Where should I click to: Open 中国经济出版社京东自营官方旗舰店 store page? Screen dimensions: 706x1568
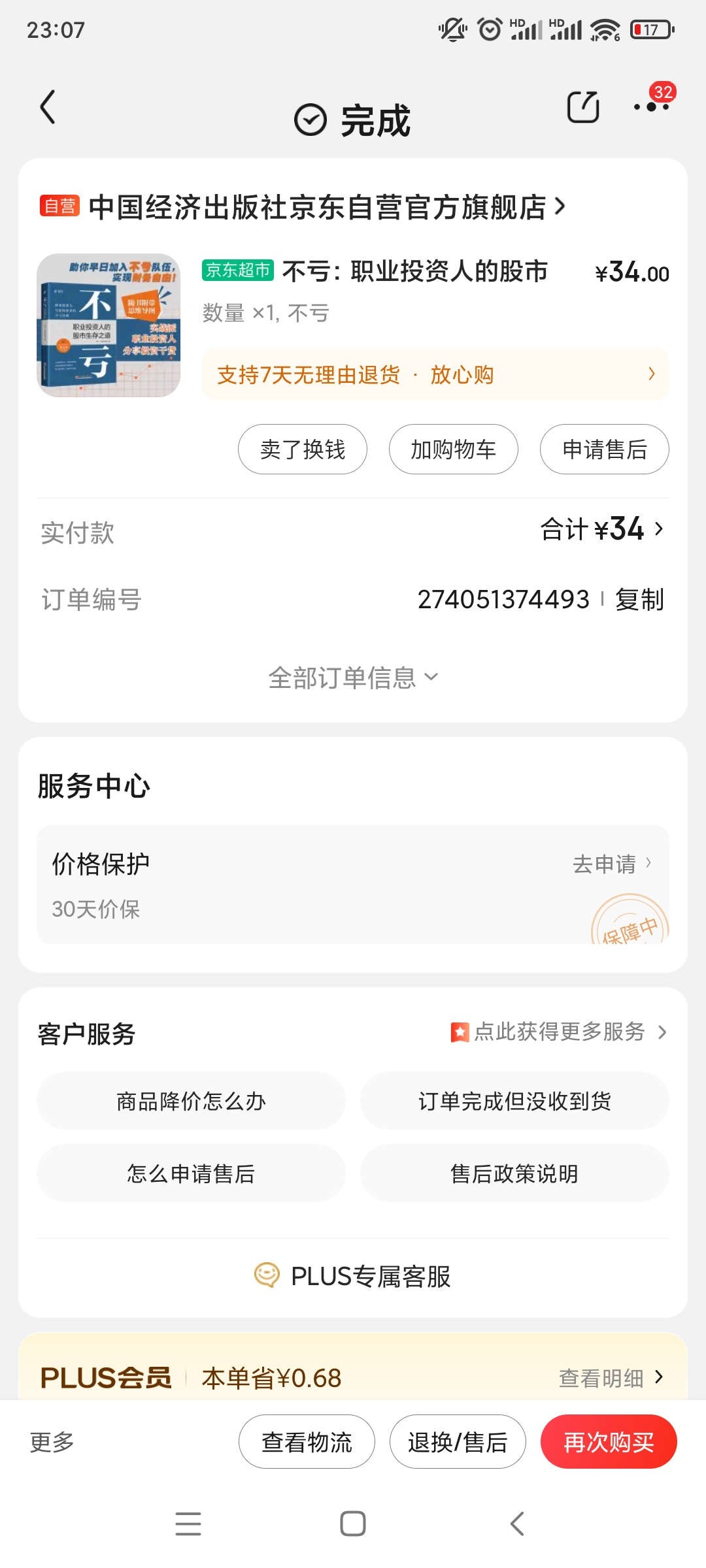(x=318, y=207)
